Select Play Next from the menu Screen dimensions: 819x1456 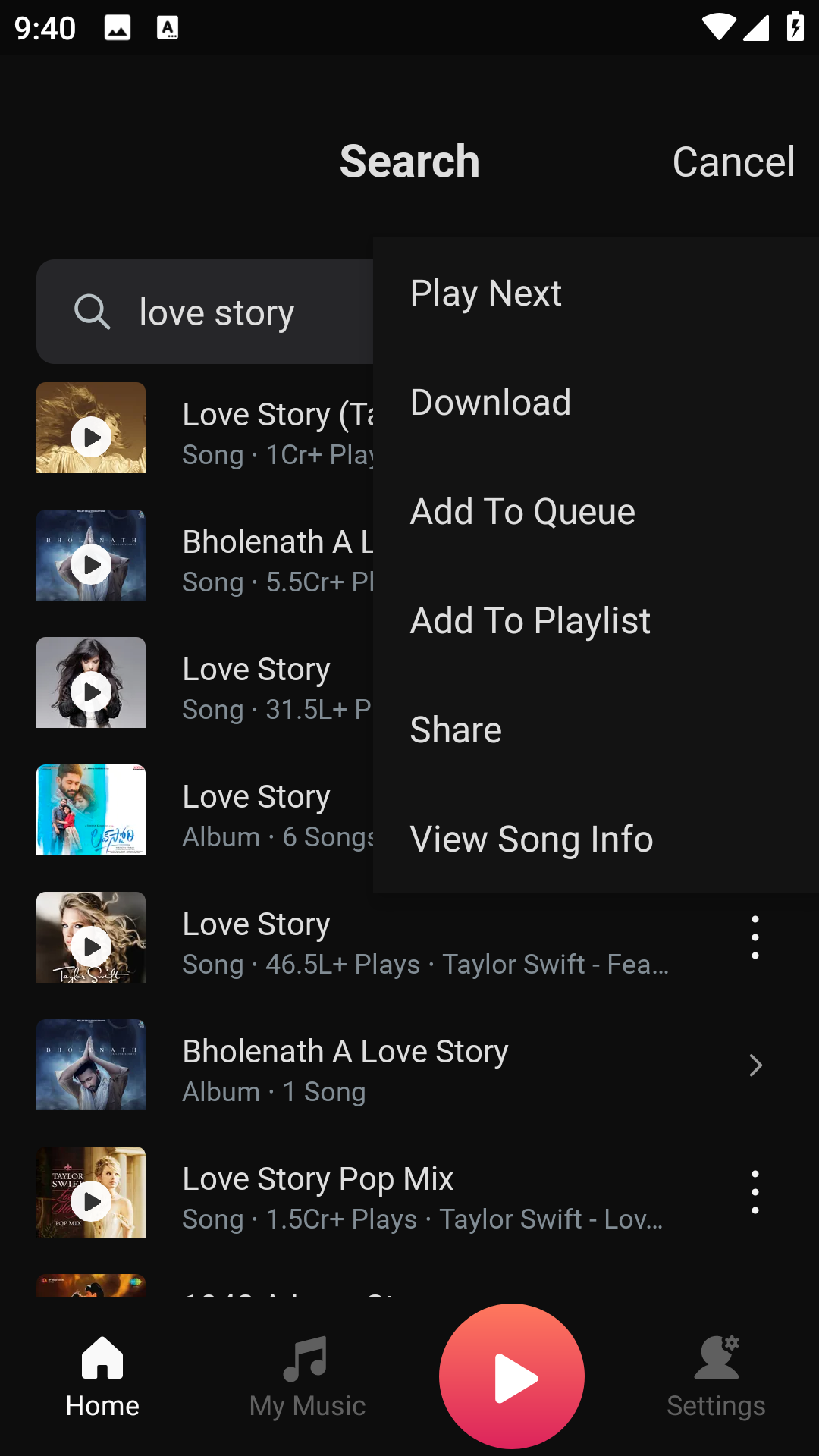point(485,293)
